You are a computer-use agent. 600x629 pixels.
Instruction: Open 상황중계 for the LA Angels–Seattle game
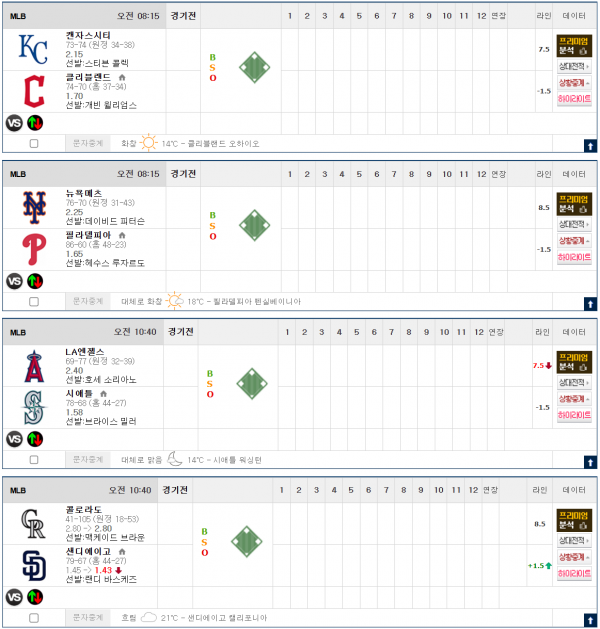pyautogui.click(x=574, y=399)
